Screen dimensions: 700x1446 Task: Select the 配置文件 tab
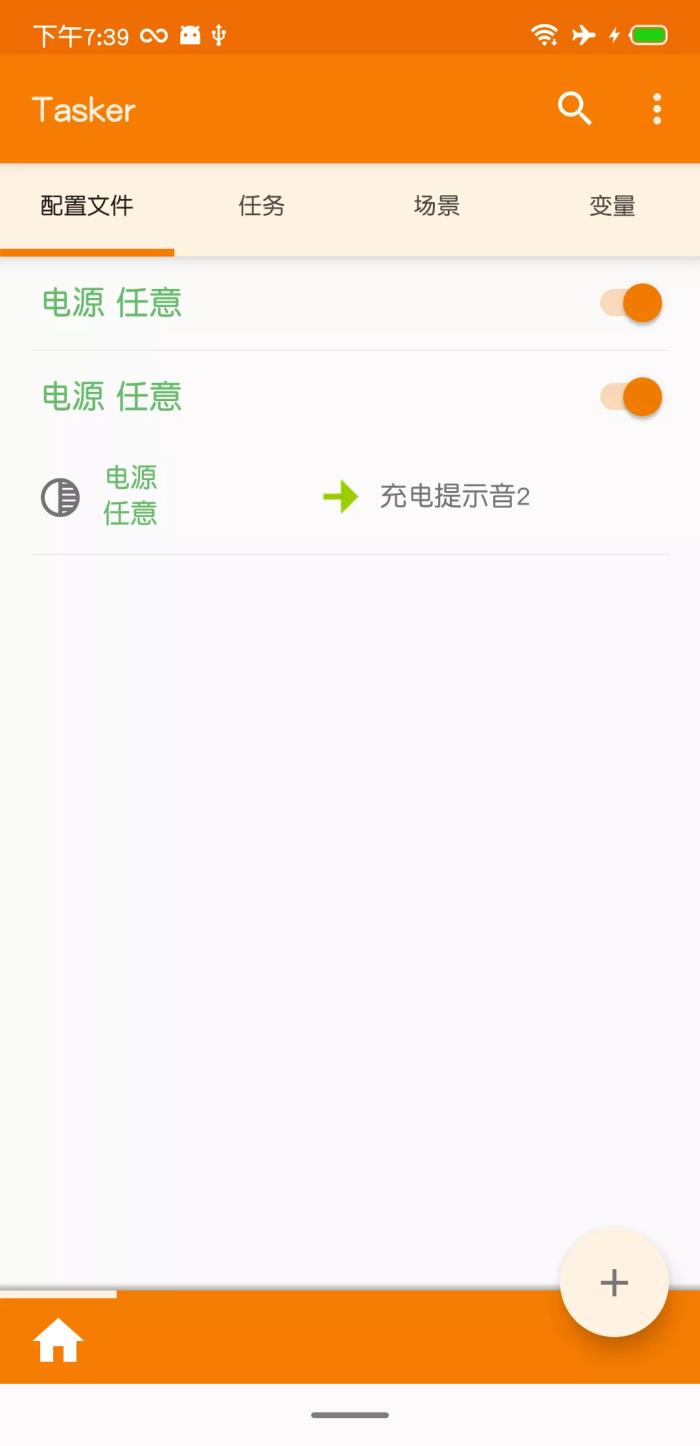[x=87, y=206]
